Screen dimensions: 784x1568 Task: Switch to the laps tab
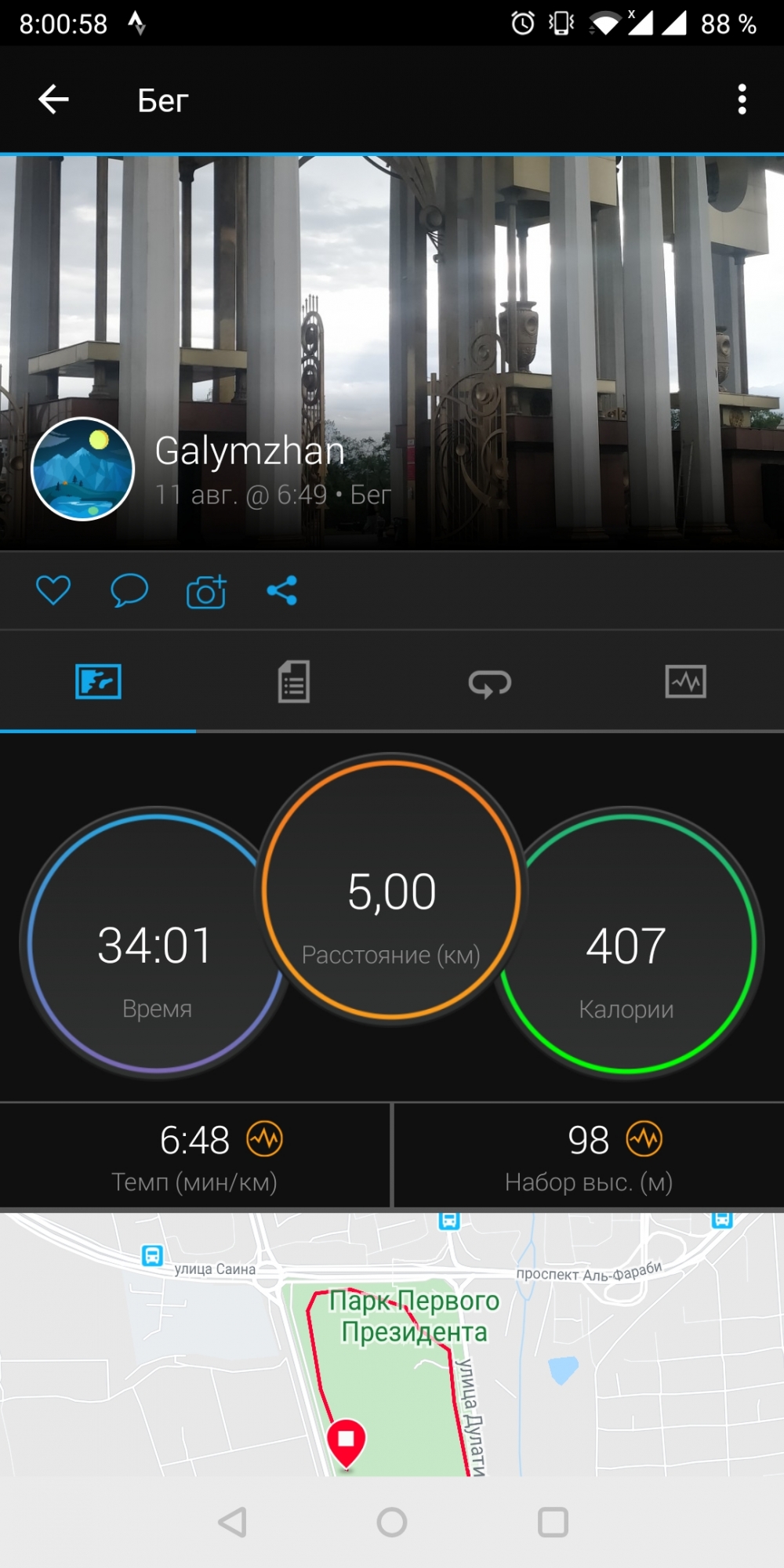pyautogui.click(x=490, y=681)
